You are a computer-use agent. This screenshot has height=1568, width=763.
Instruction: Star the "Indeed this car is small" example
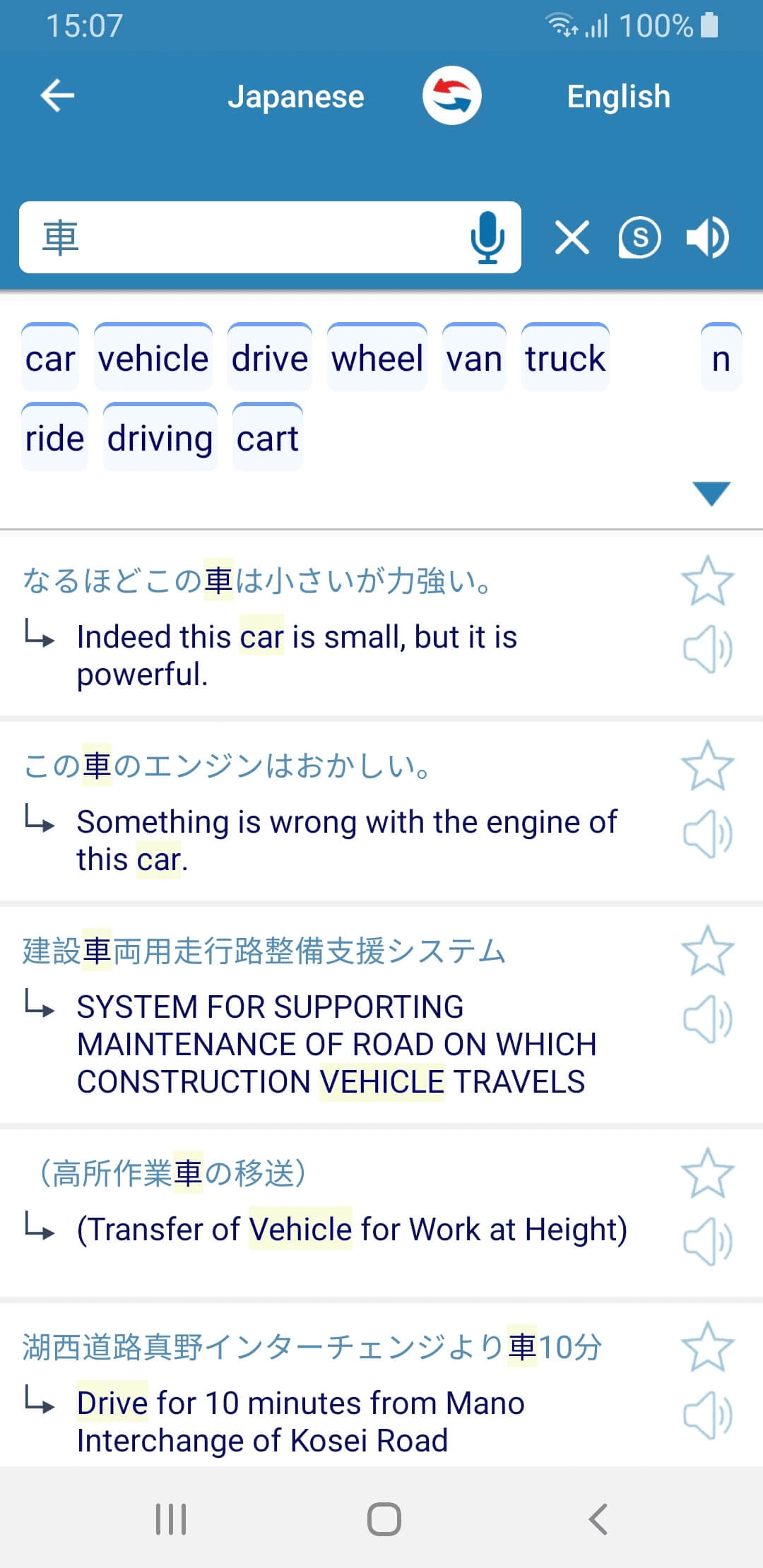pyautogui.click(x=707, y=581)
